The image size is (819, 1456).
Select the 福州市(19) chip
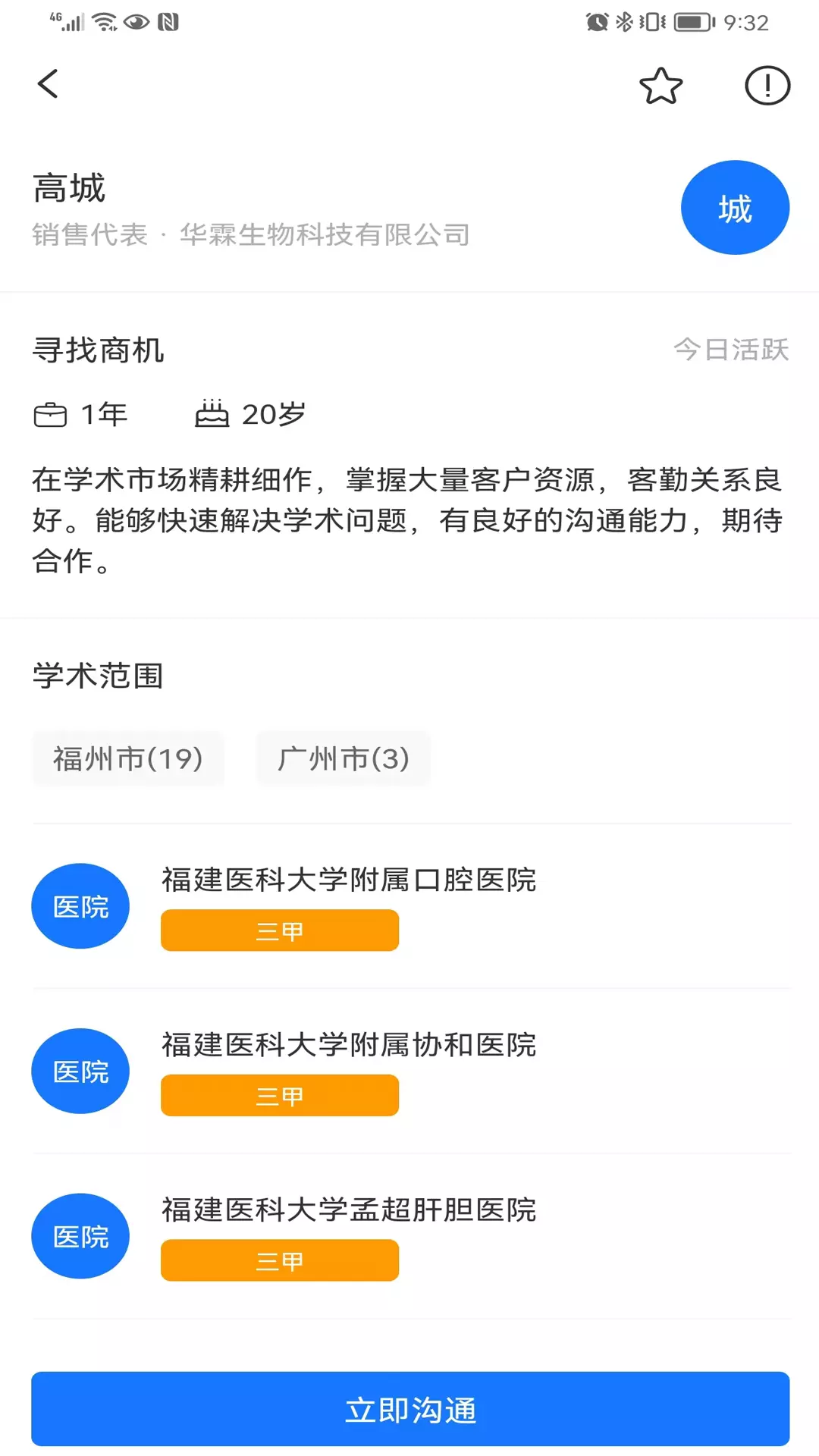click(128, 758)
